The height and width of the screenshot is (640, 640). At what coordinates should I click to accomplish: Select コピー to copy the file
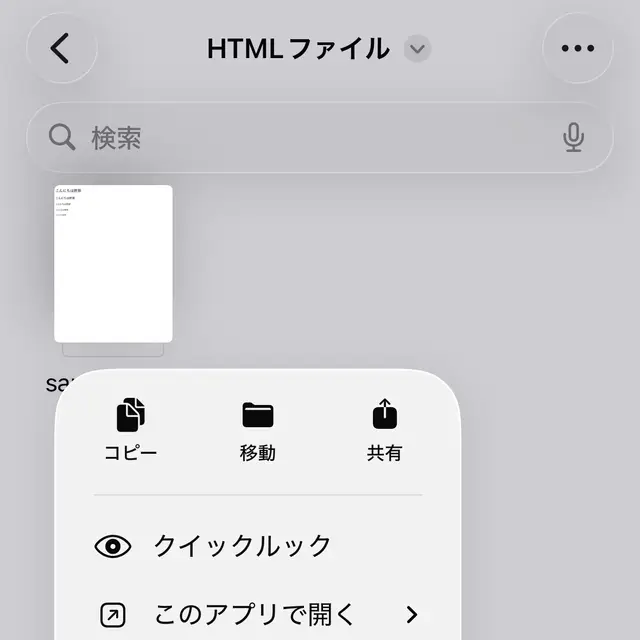[x=131, y=430]
